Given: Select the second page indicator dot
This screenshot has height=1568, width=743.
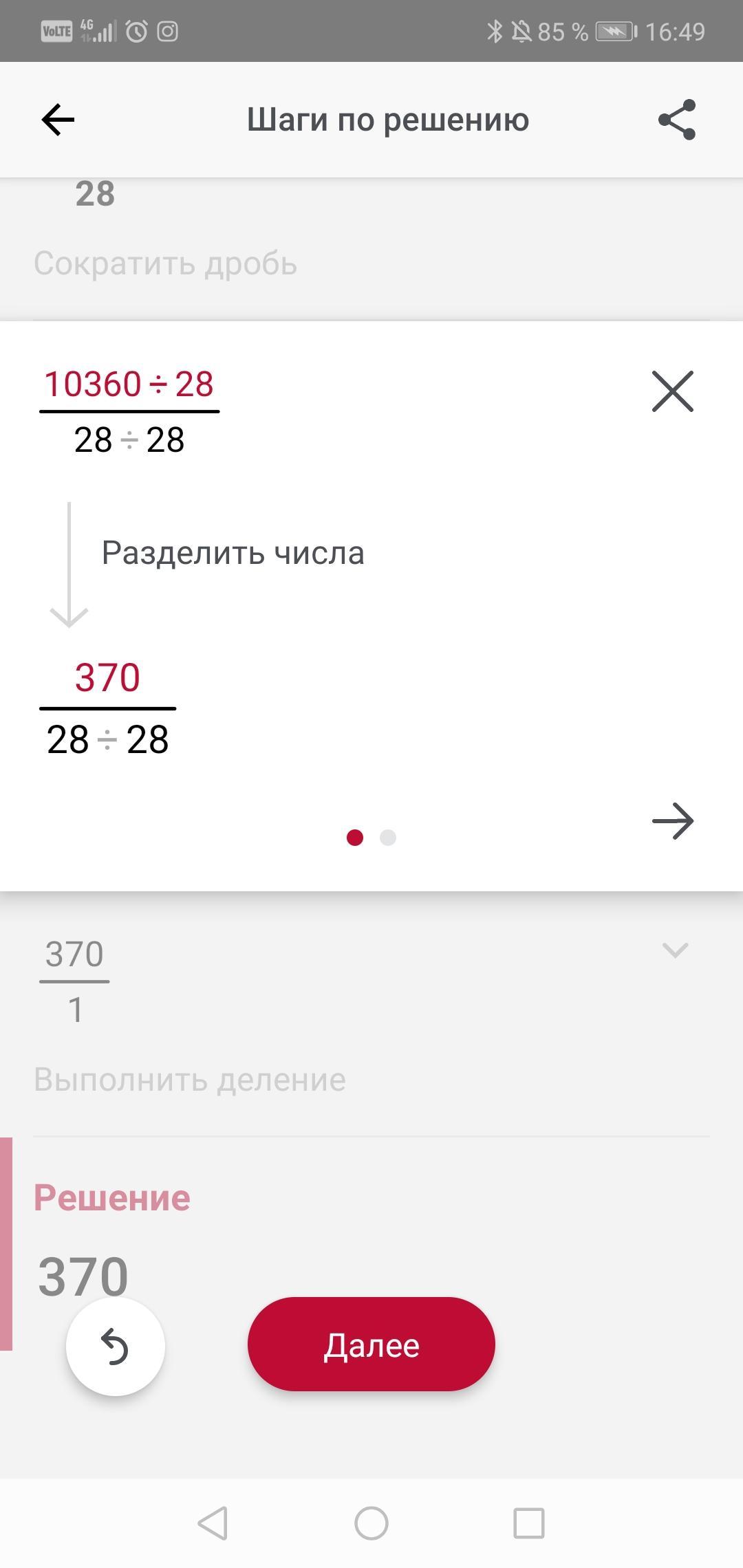Looking at the screenshot, I should [388, 838].
